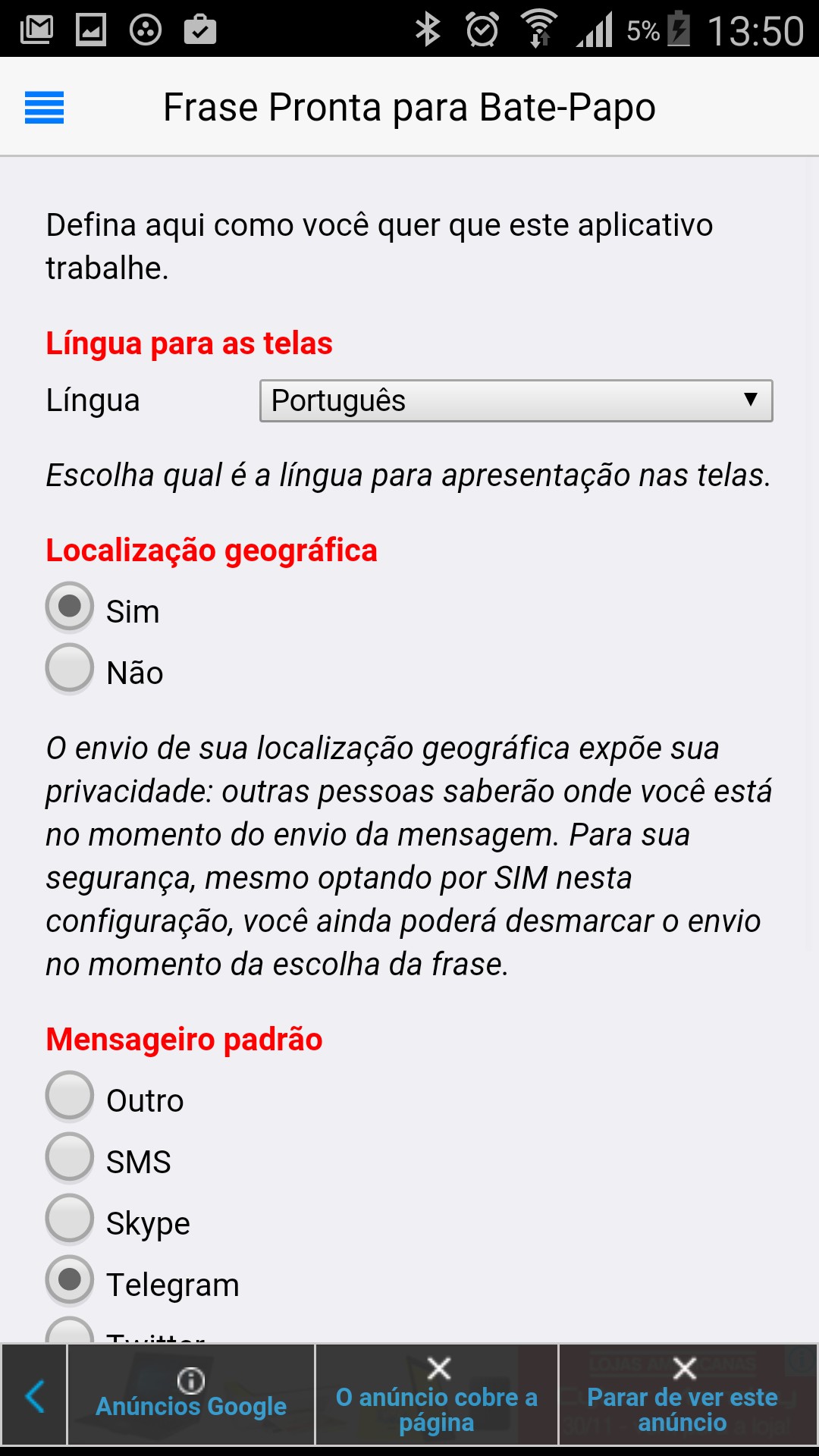Screen dimensions: 819x1456
Task: Open the hamburger drawer menu
Action: 44,107
